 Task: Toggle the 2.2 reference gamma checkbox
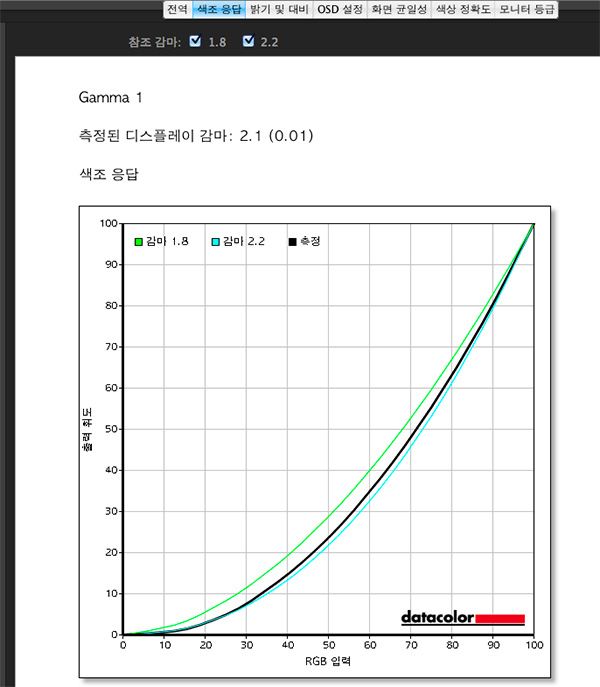pyautogui.click(x=247, y=42)
